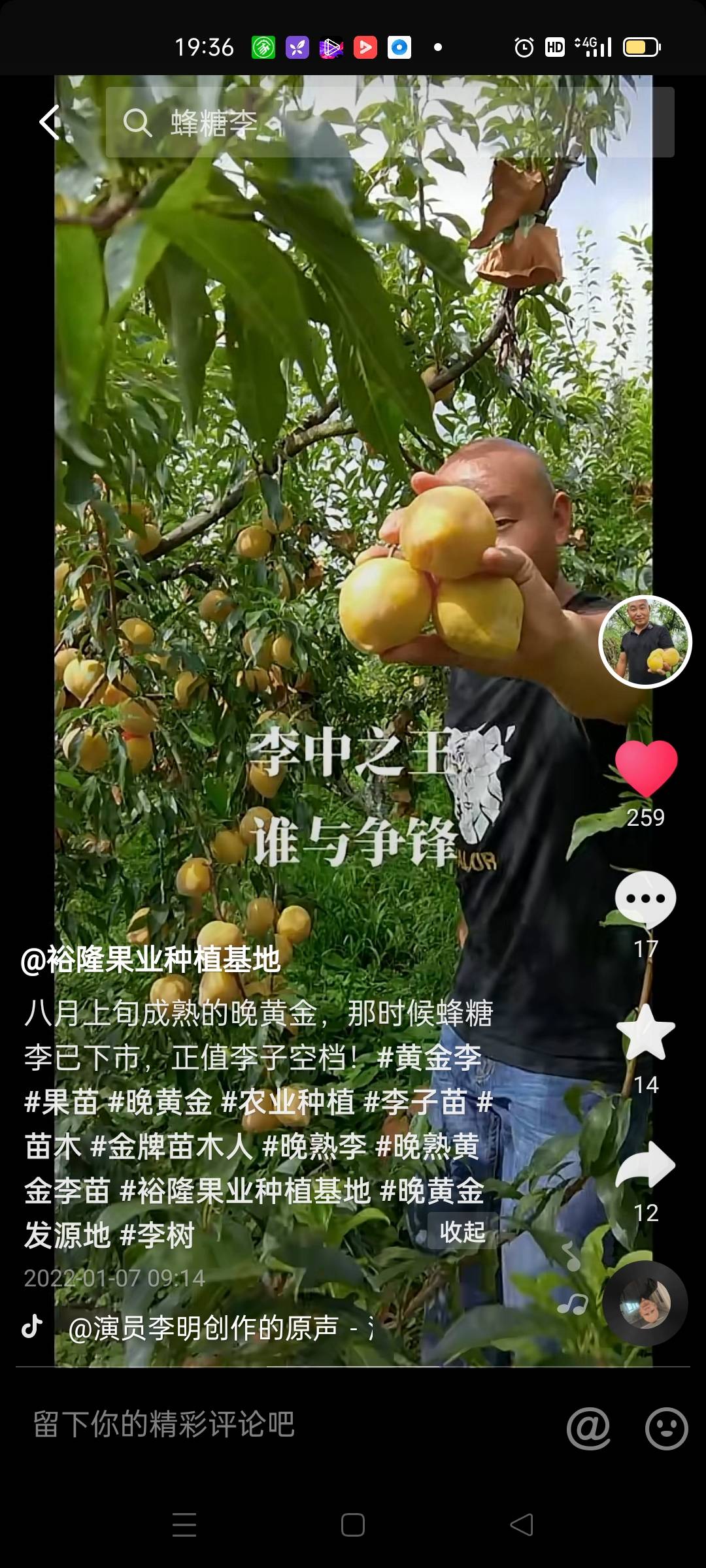The height and width of the screenshot is (1568, 706).
Task: Add this video to favorites star
Action: click(x=645, y=1032)
